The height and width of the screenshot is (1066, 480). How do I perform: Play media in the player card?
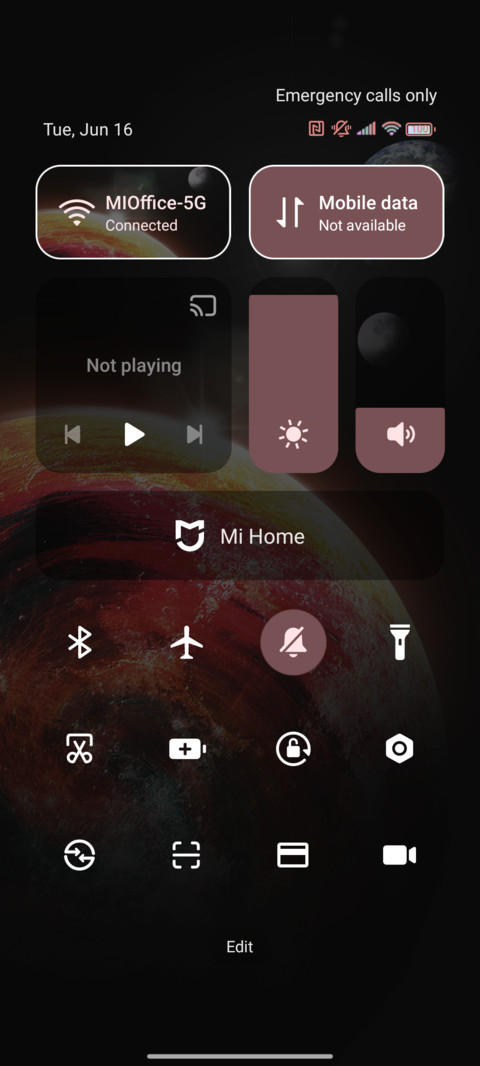(x=134, y=434)
